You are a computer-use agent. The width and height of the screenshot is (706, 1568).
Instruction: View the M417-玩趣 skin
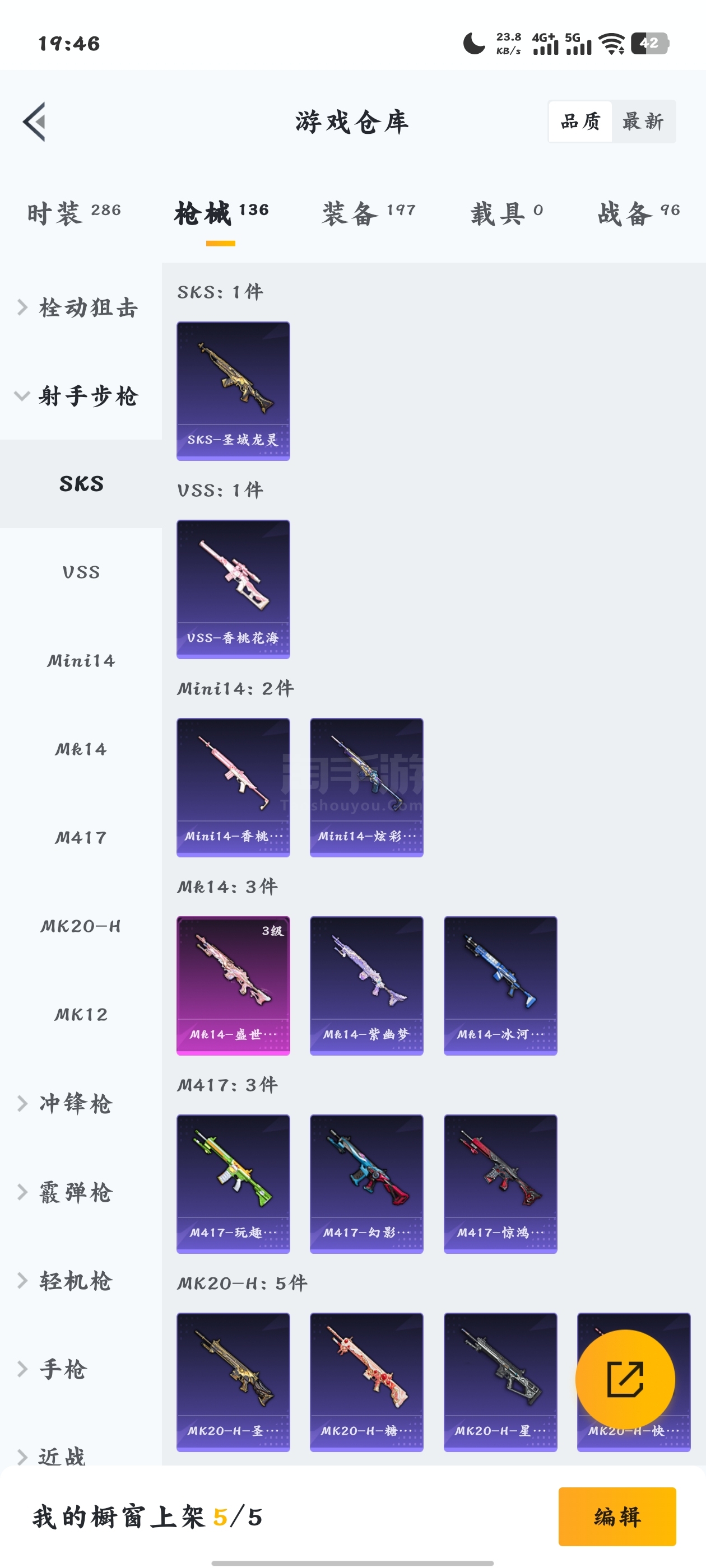point(233,1183)
